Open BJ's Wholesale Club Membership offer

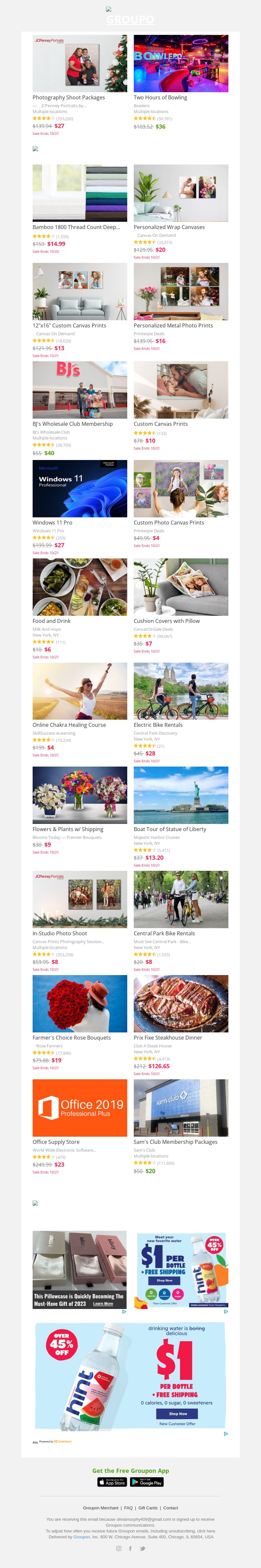(79, 390)
